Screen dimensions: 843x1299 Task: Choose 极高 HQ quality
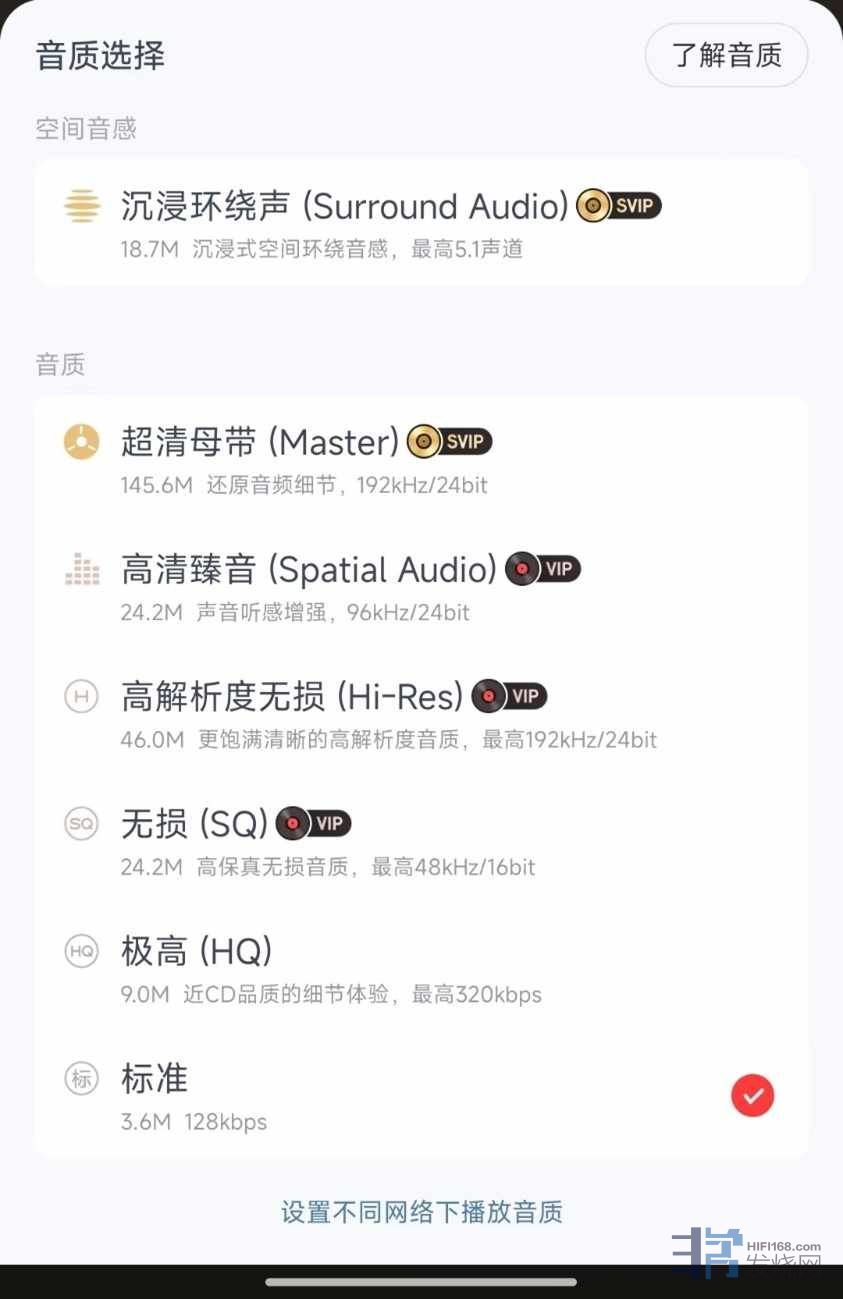point(420,968)
